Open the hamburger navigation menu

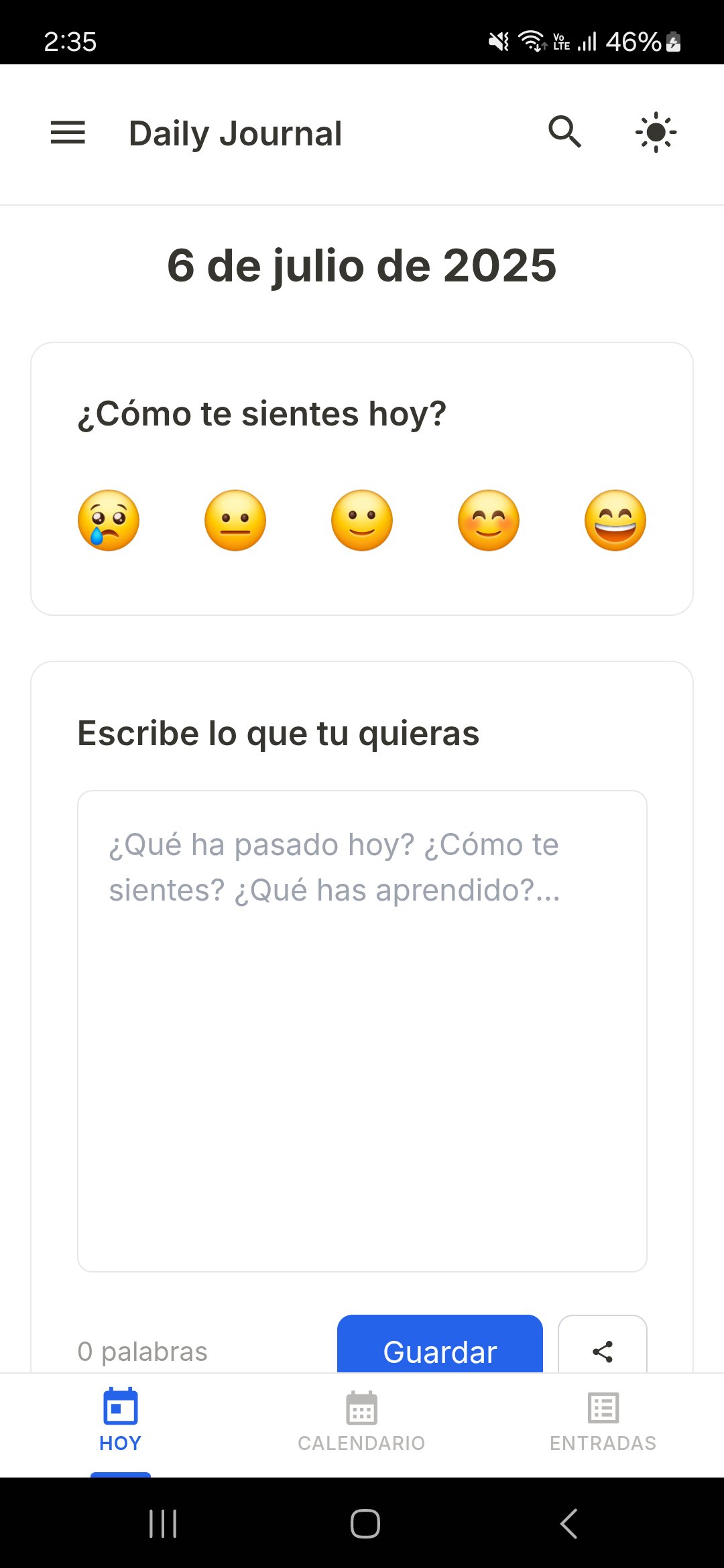point(68,133)
